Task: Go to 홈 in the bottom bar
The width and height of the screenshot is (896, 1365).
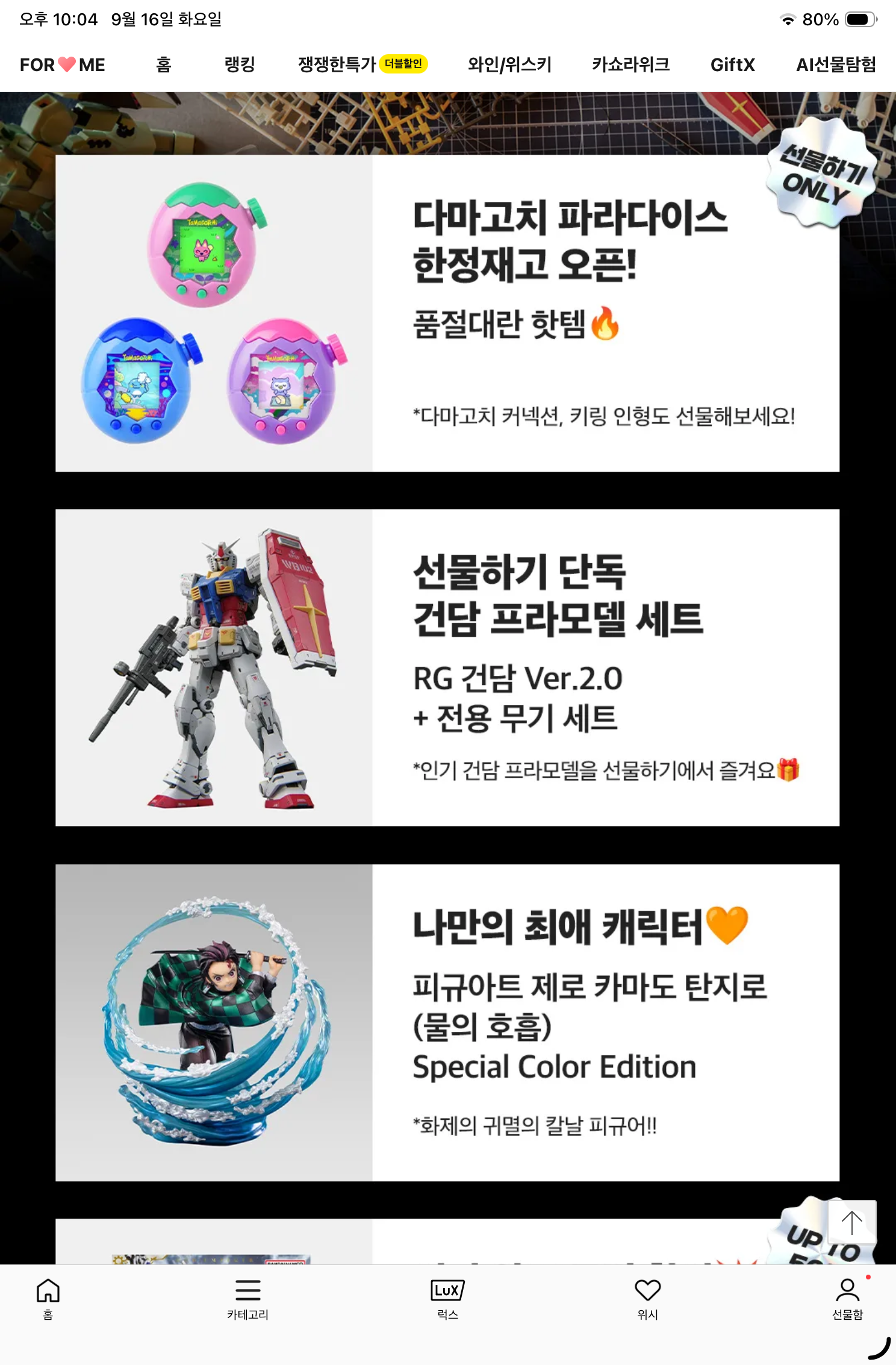Action: pos(48,1299)
